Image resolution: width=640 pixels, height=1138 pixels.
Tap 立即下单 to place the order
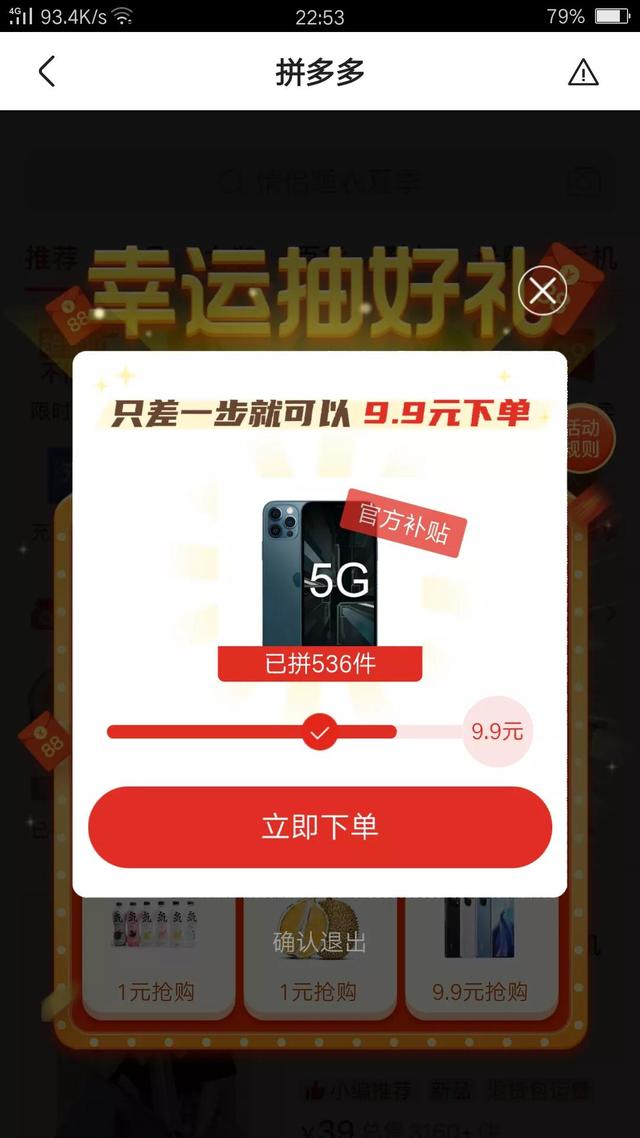pyautogui.click(x=320, y=827)
